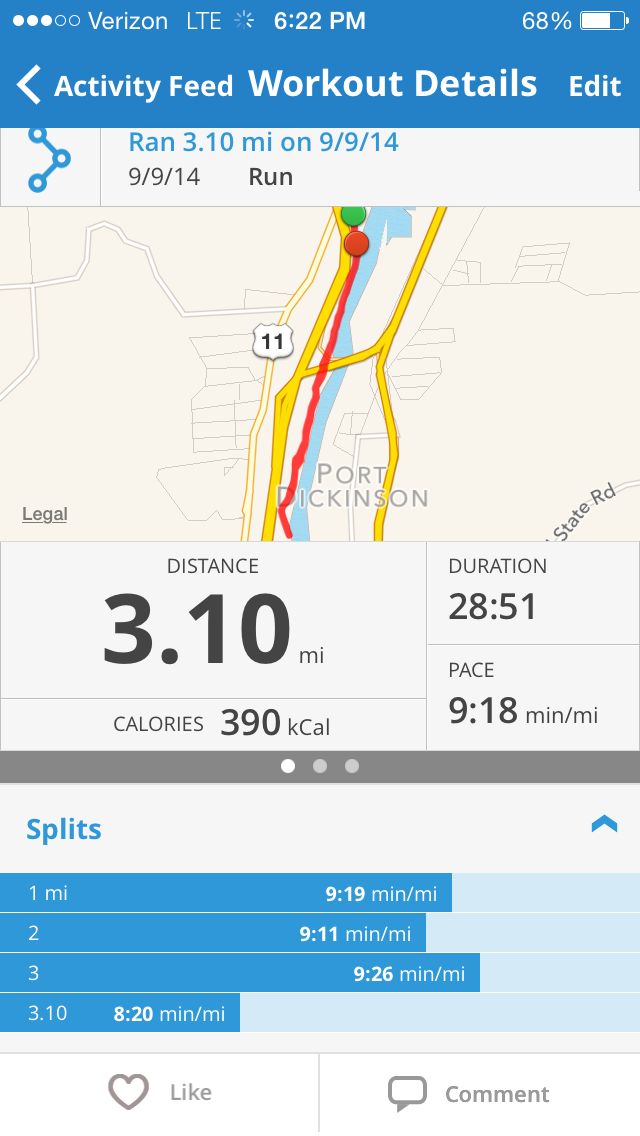This screenshot has height=1136, width=640.
Task: Select the second page indicator dot
Action: click(320, 766)
